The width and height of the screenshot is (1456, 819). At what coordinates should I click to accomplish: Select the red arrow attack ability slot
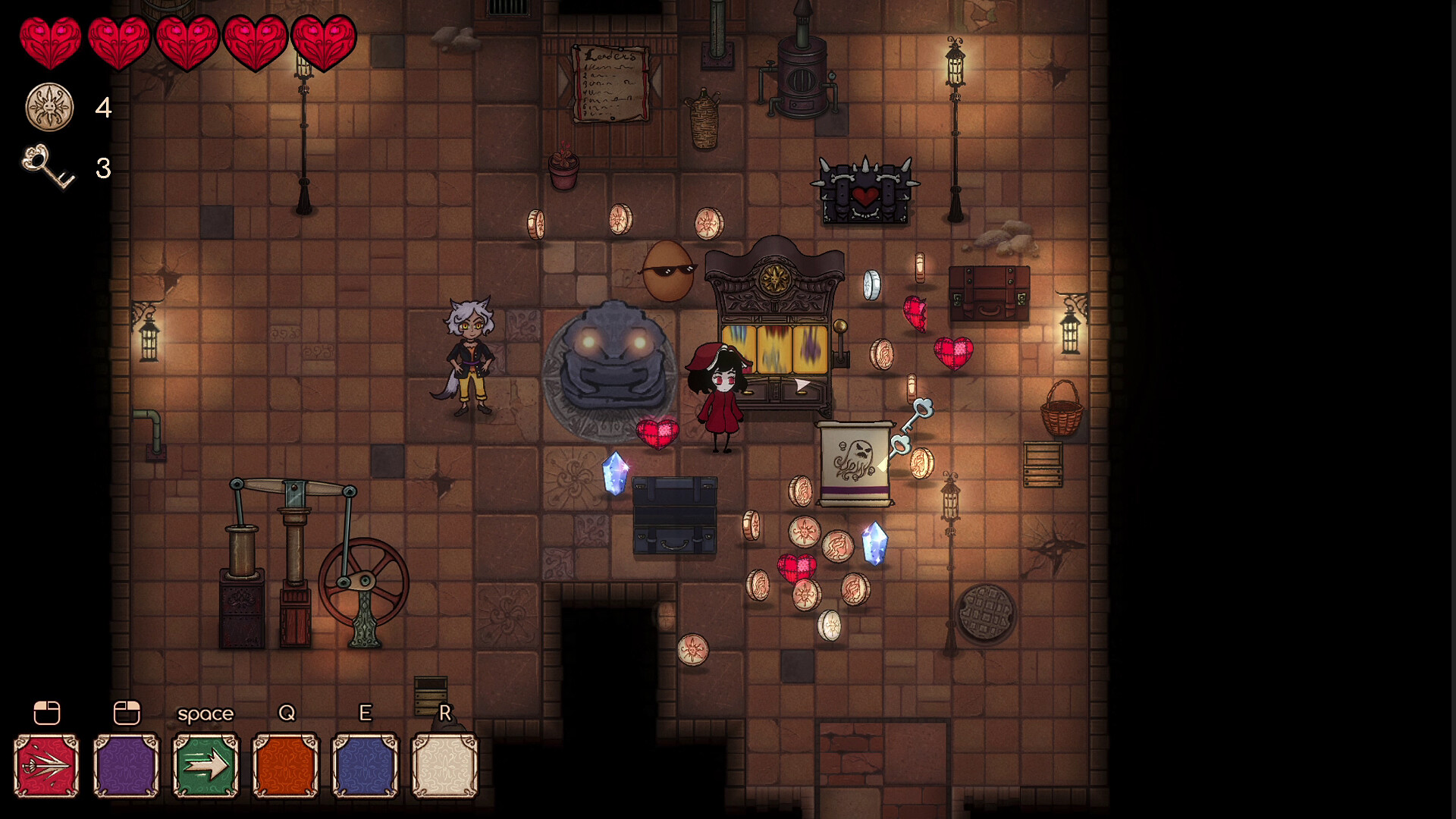tap(46, 766)
